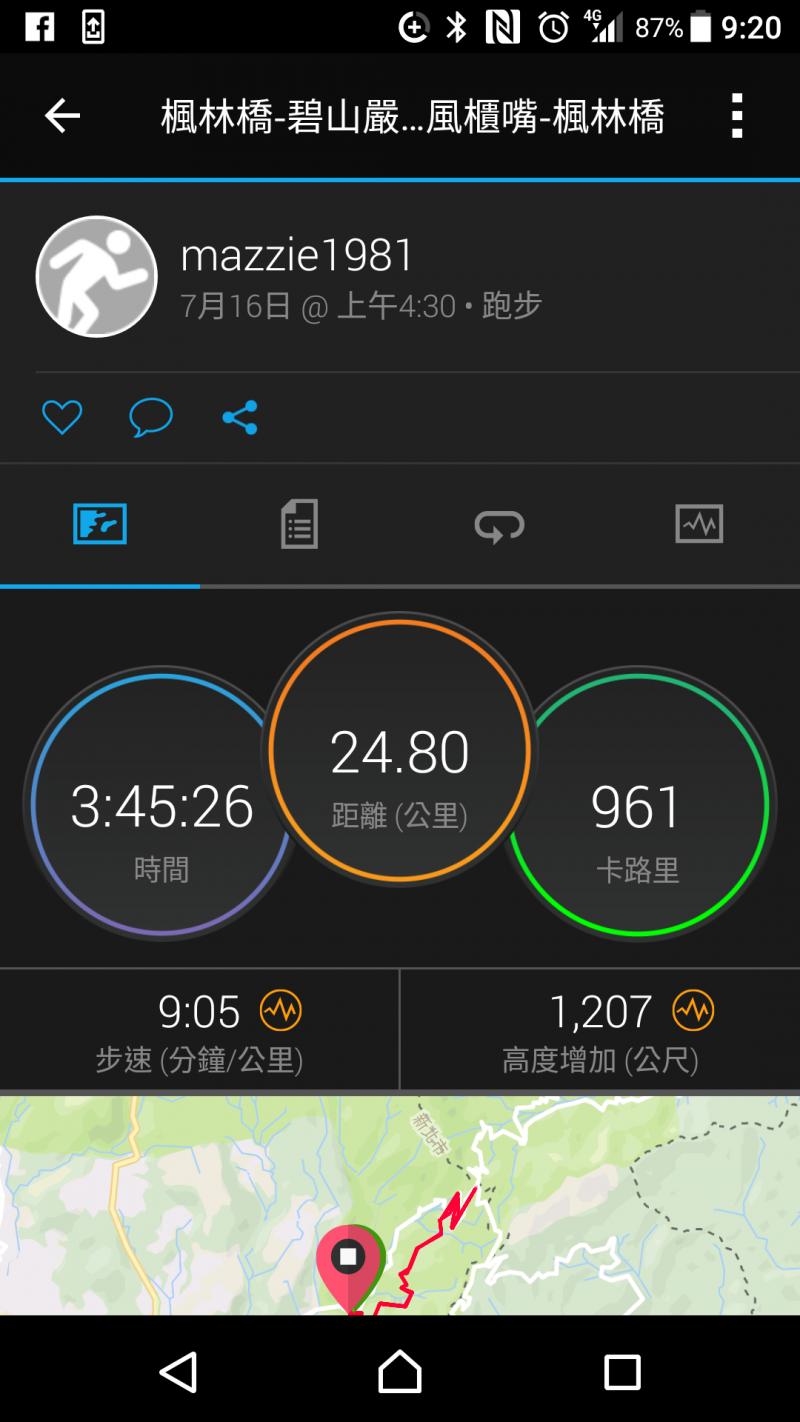Open elevation chart icon next to 1,207
This screenshot has height=1422, width=800.
pyautogui.click(x=693, y=1011)
